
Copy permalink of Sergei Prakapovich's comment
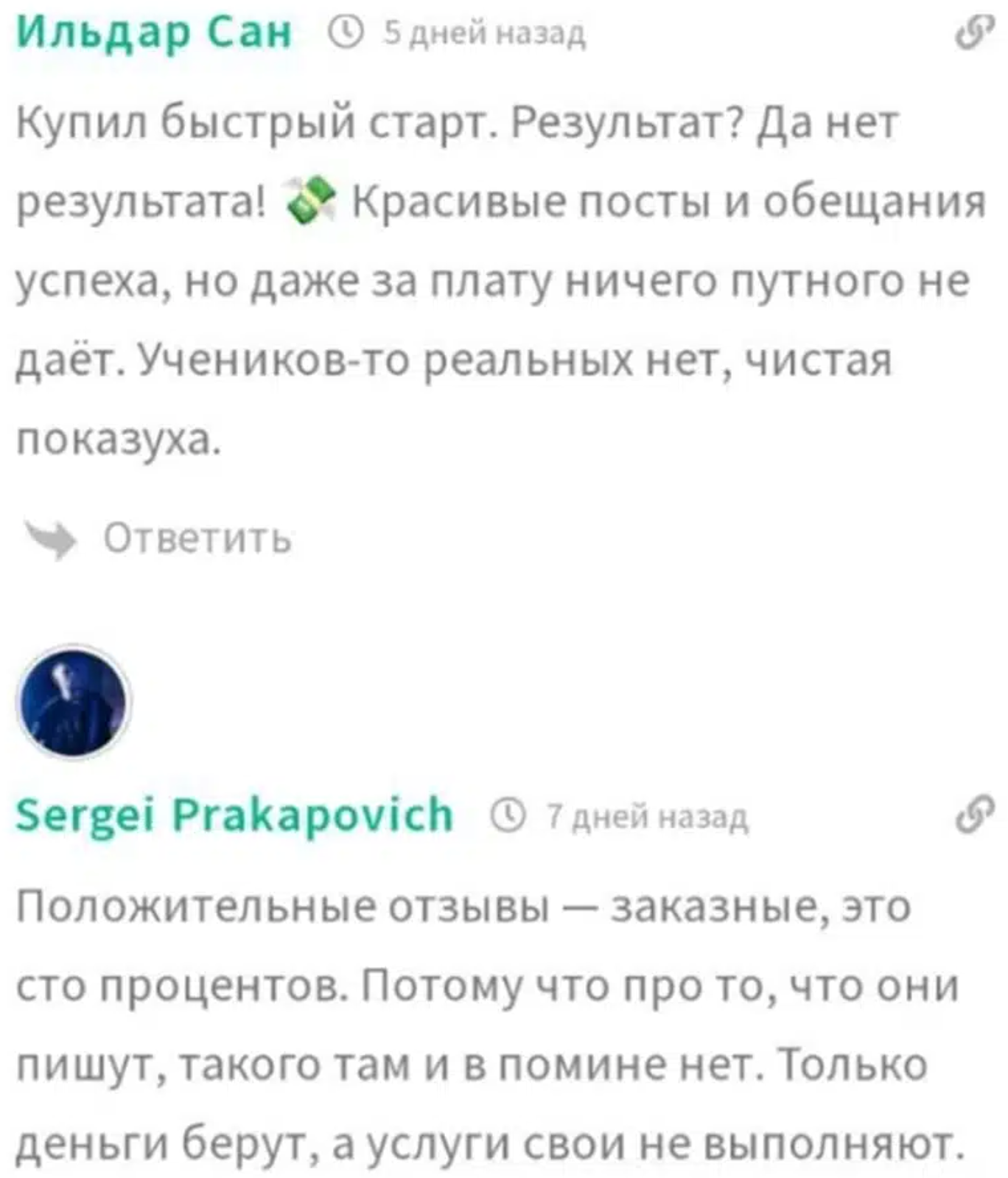973,815
